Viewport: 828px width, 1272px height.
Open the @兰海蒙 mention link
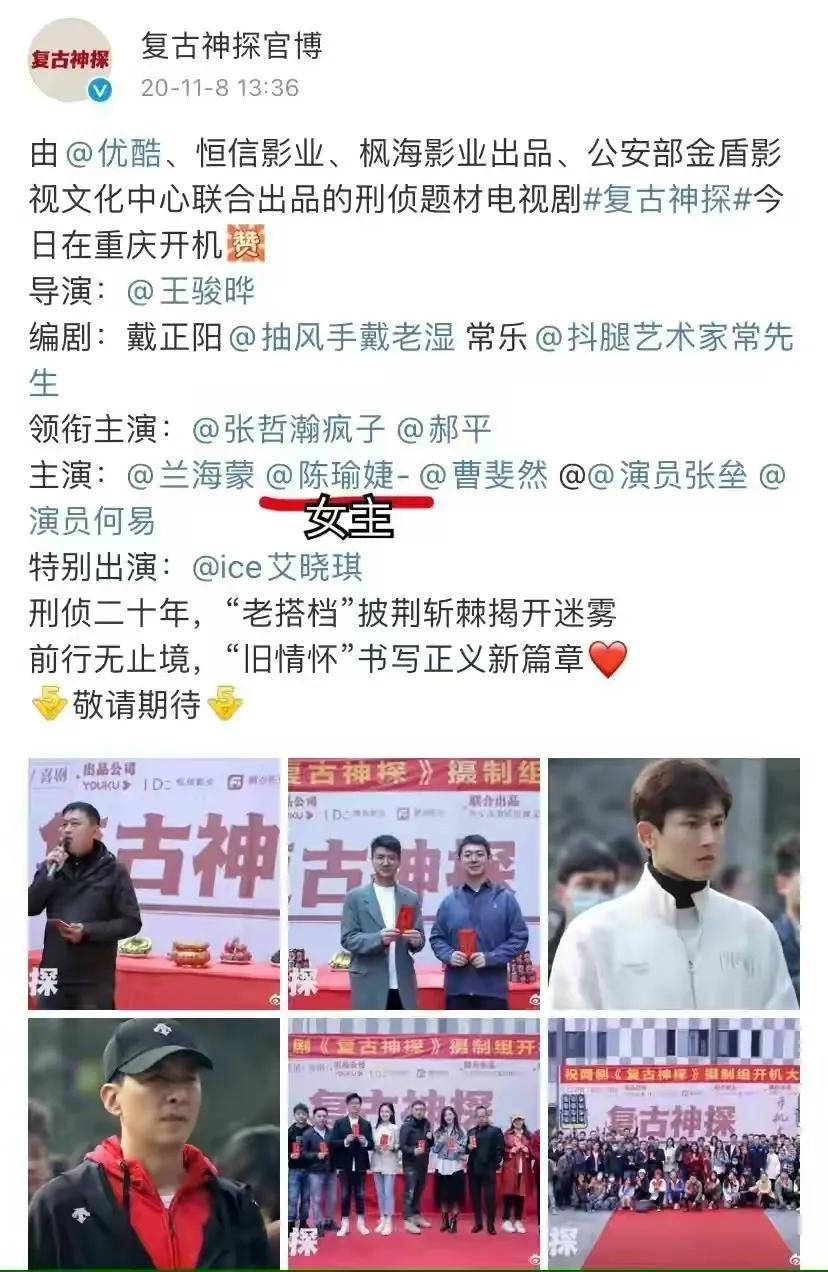coord(191,475)
